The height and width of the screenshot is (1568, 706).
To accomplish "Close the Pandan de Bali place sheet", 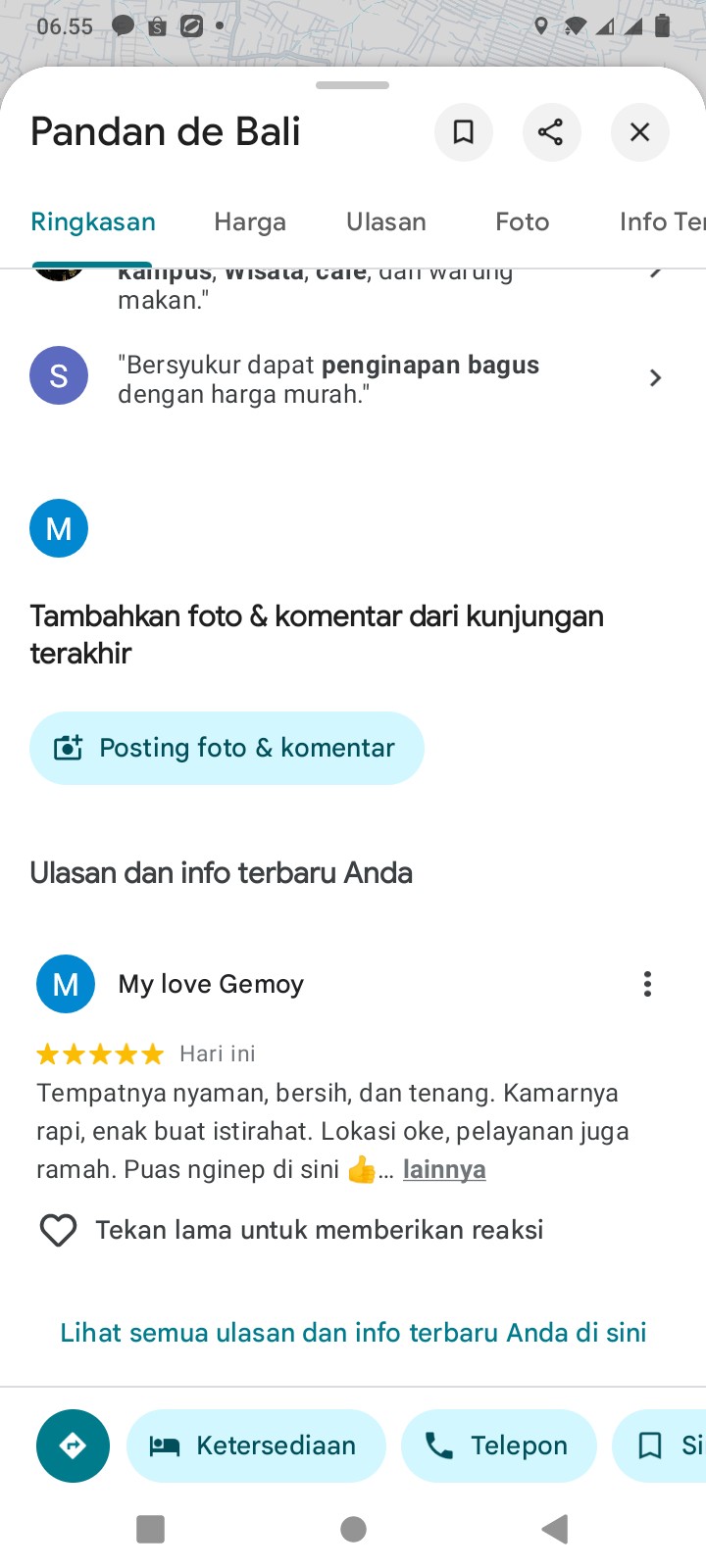I will [x=639, y=132].
